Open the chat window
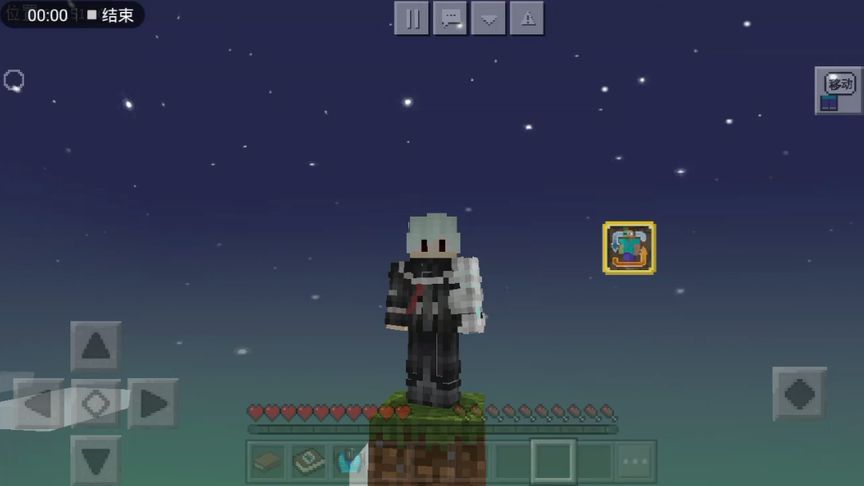 (x=450, y=18)
